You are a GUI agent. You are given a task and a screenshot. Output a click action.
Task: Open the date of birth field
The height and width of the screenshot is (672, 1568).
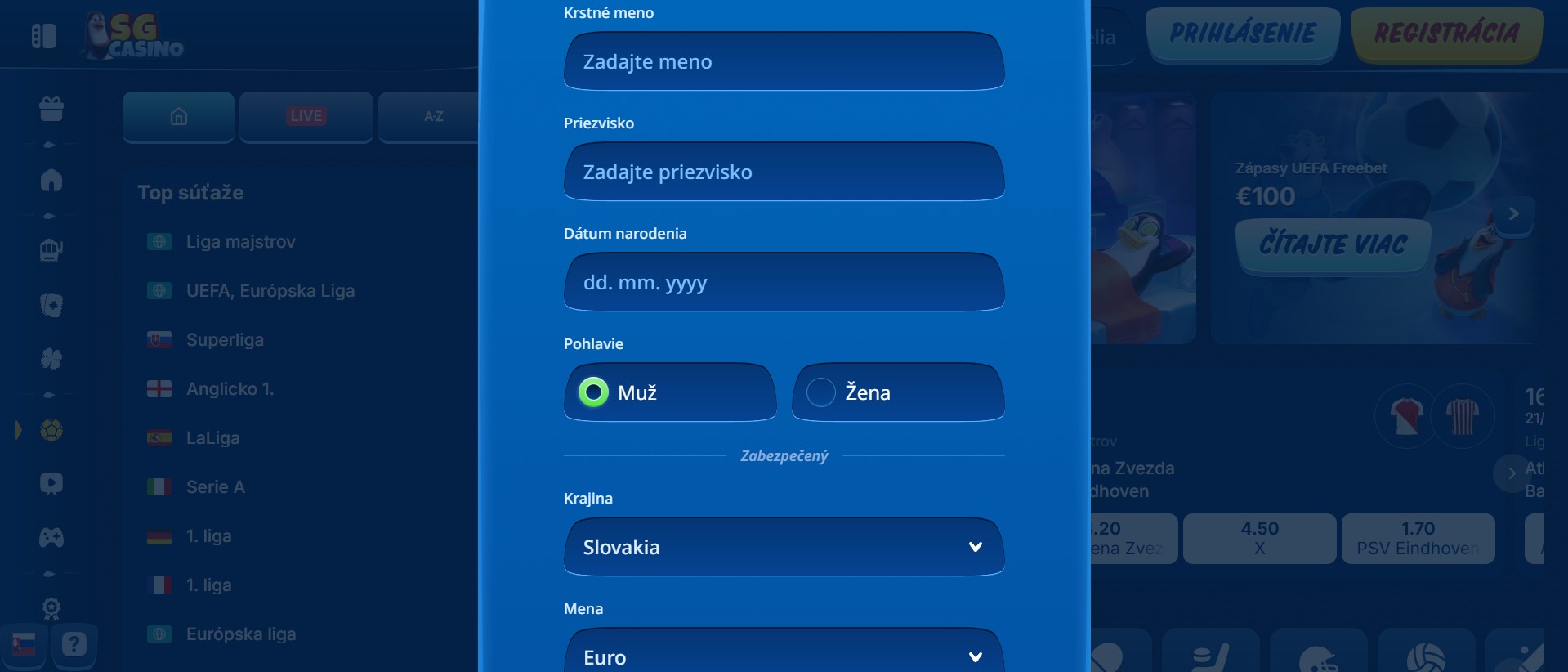[784, 282]
